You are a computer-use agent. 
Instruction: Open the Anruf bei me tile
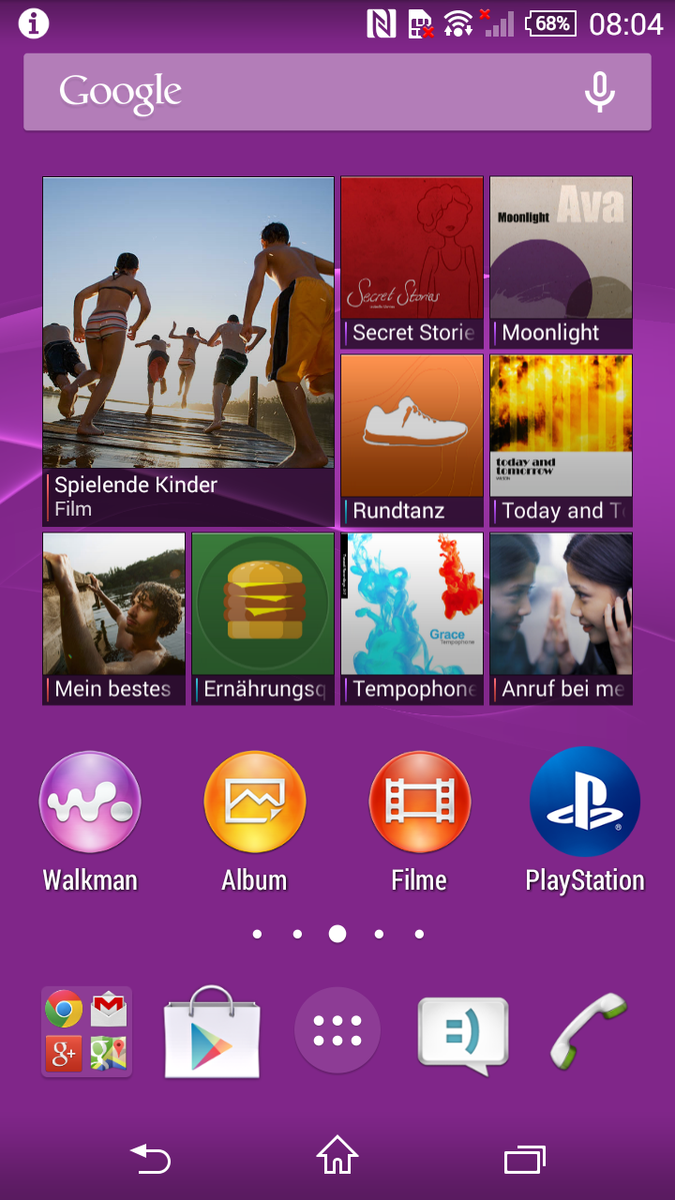(561, 618)
